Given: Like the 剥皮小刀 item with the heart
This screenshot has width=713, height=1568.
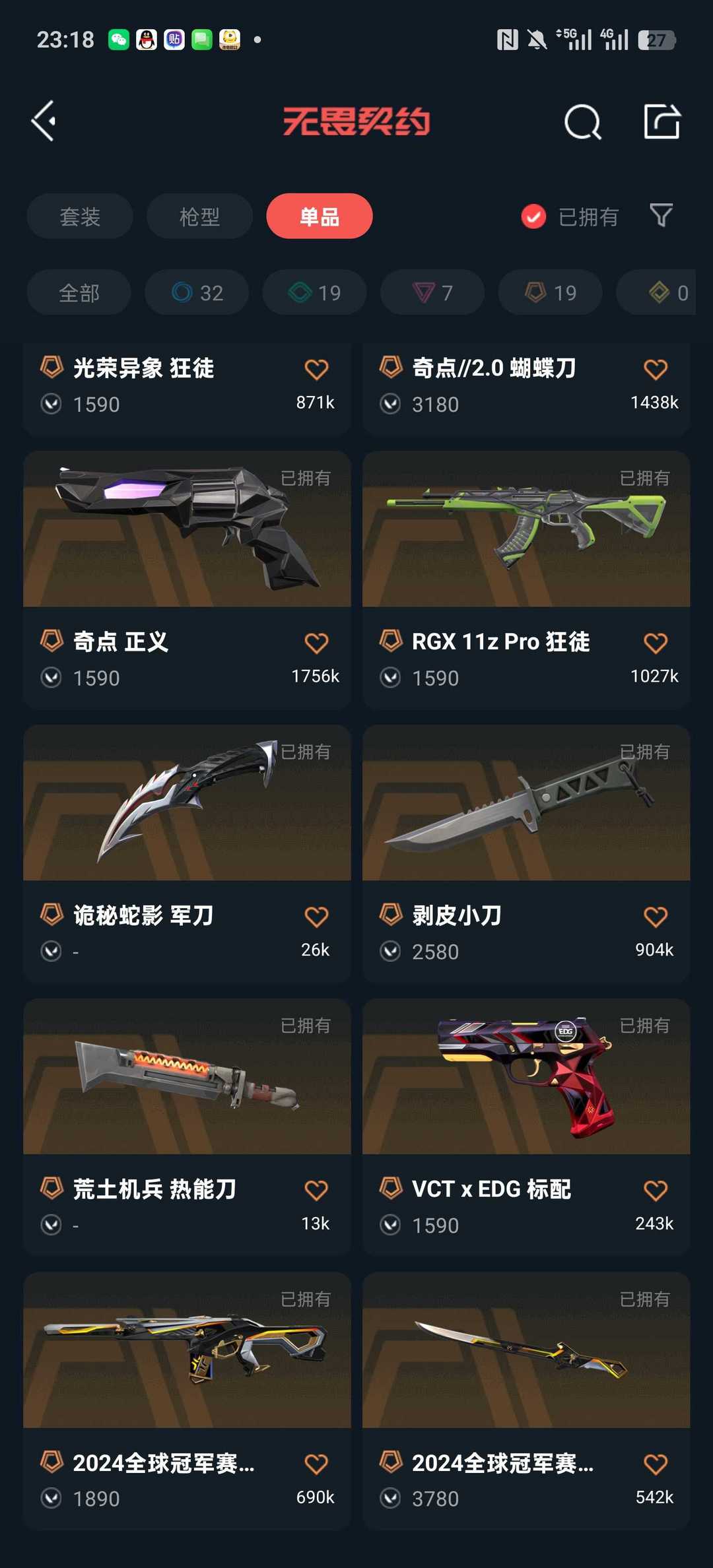Looking at the screenshot, I should [655, 917].
